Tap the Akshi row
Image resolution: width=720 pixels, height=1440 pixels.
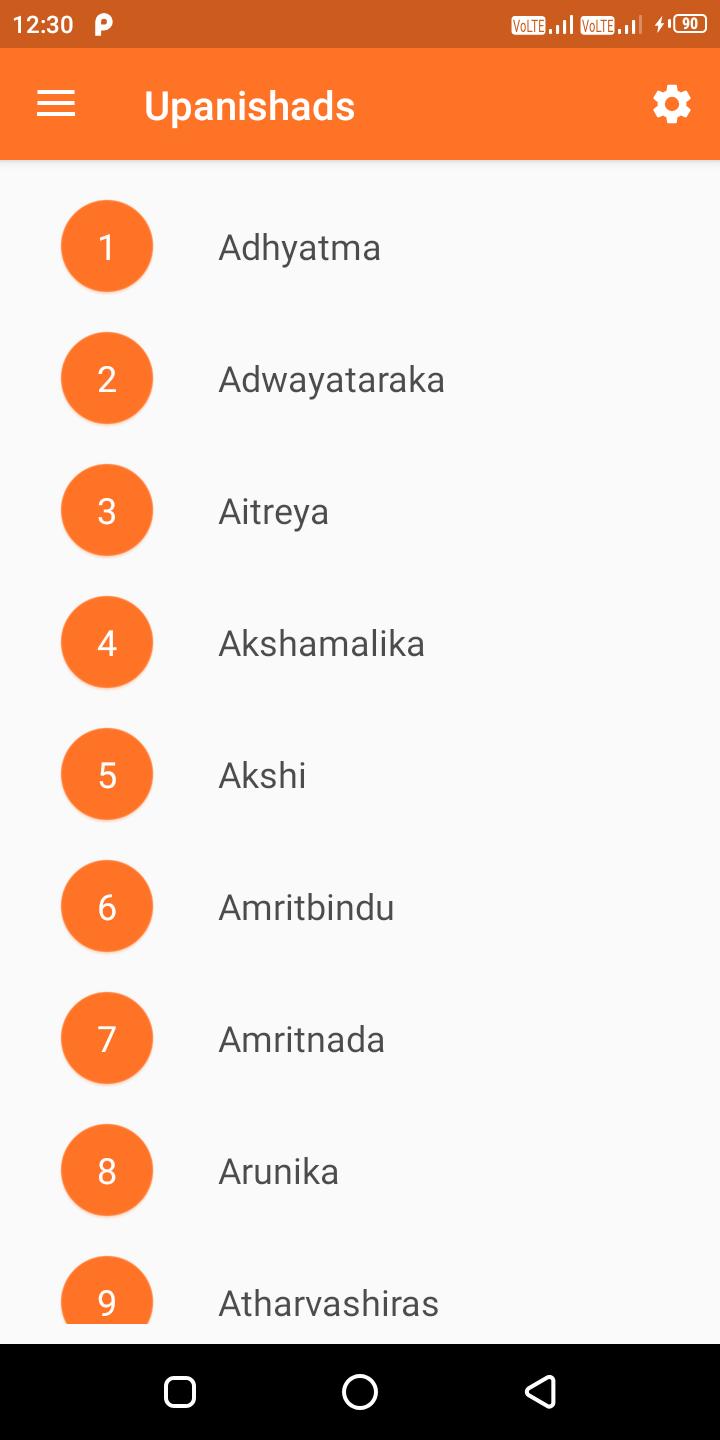pyautogui.click(x=262, y=776)
